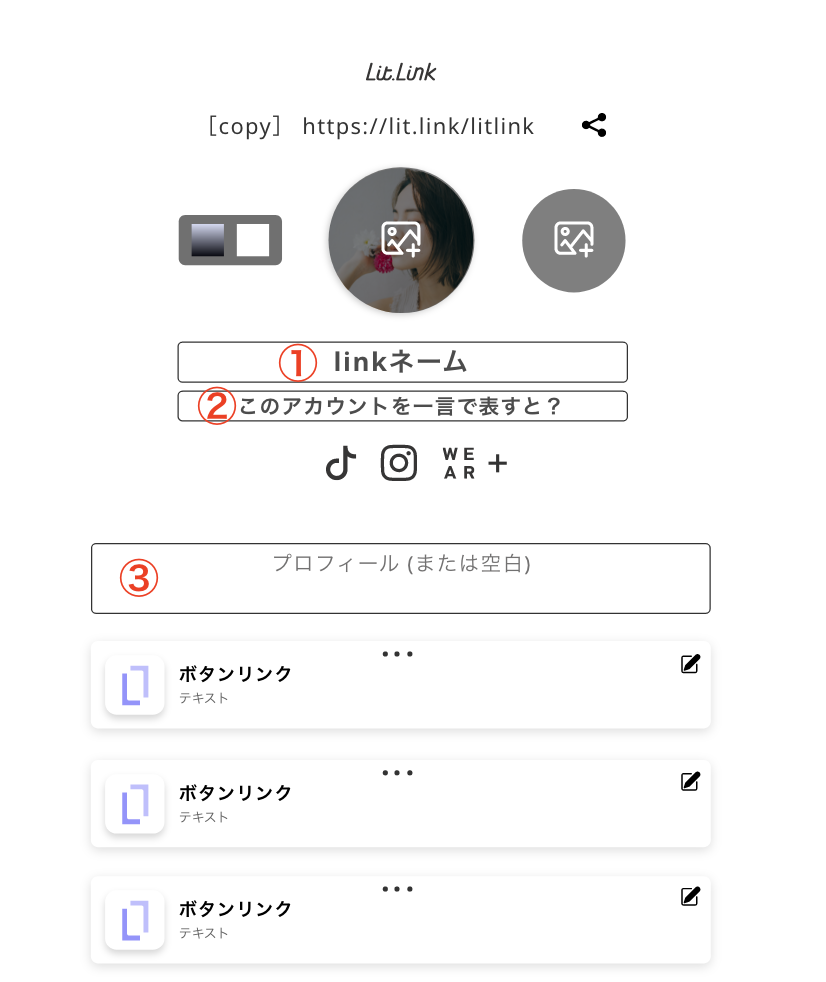Tap the このアカウントを一言で表すと？ field

[x=402, y=406]
